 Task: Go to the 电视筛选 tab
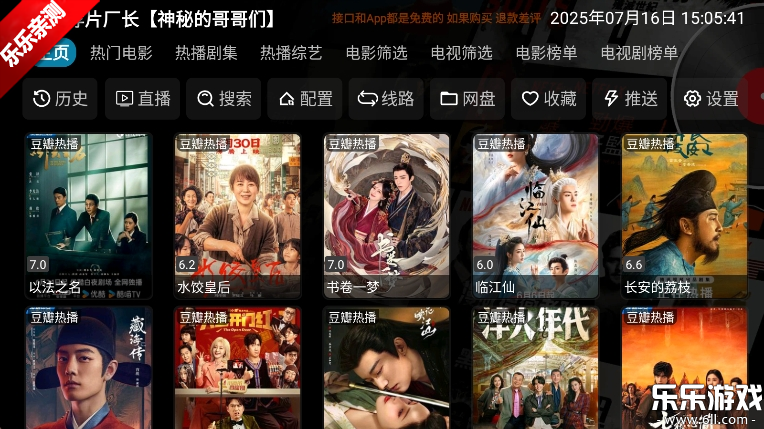point(461,53)
